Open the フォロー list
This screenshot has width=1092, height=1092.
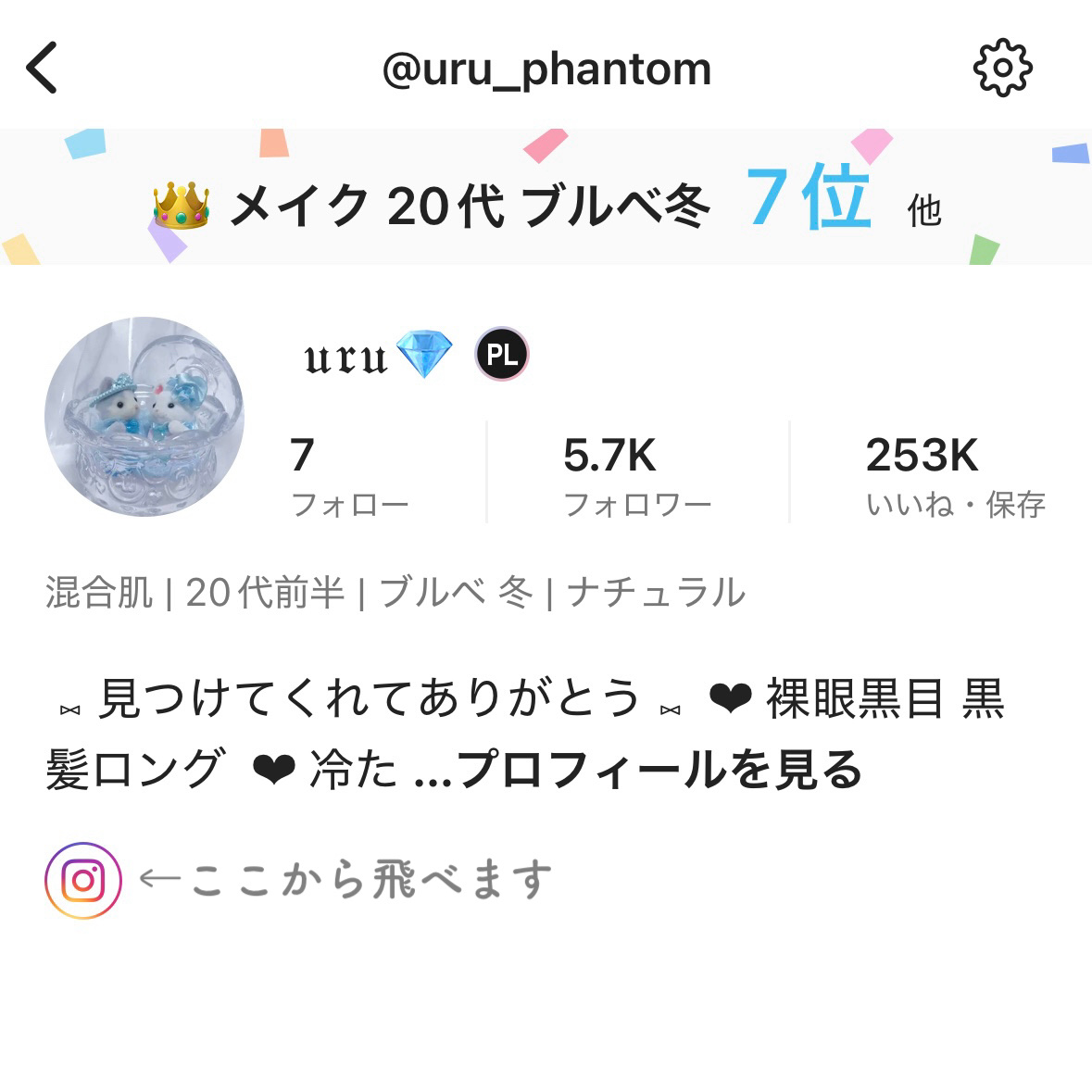point(348,476)
